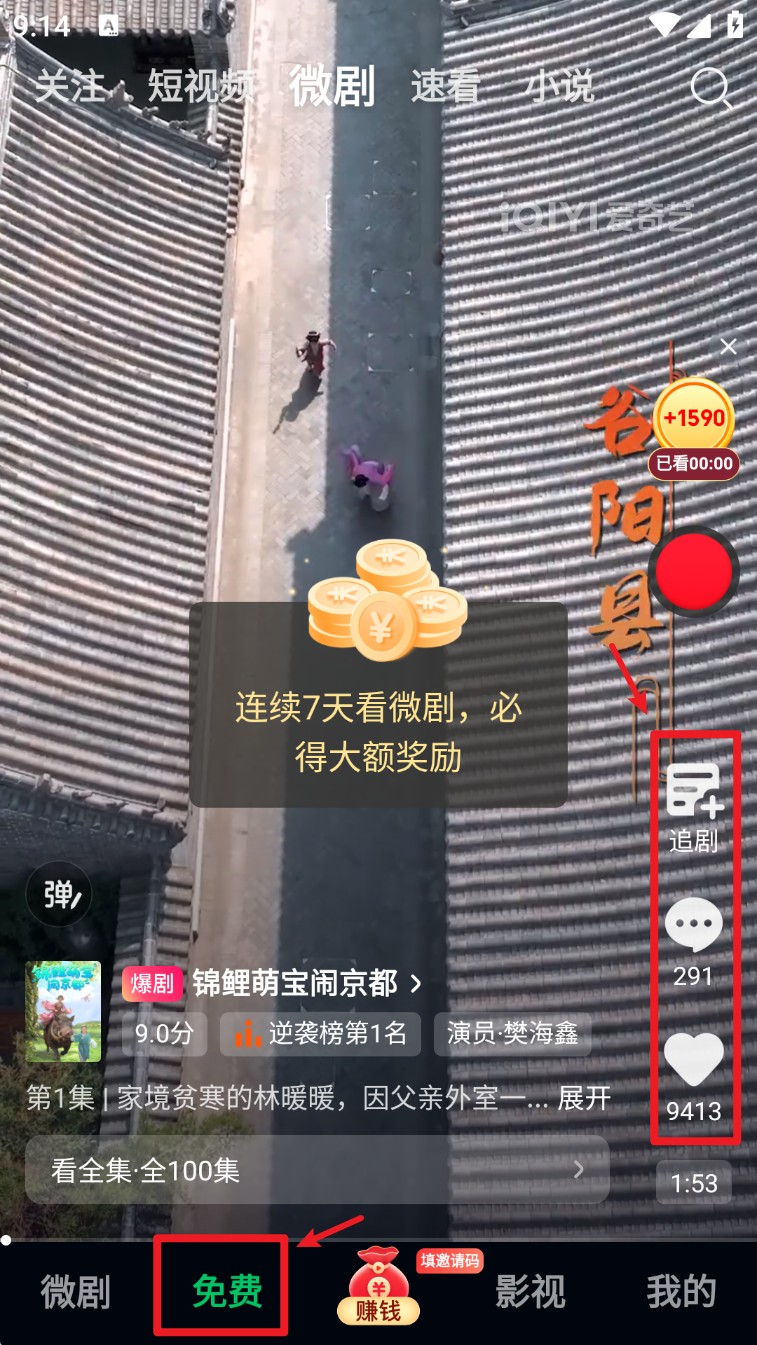Screen dimensions: 757x1345
Task: Toggle the 弹 danmaku comments switch
Action: [57, 894]
